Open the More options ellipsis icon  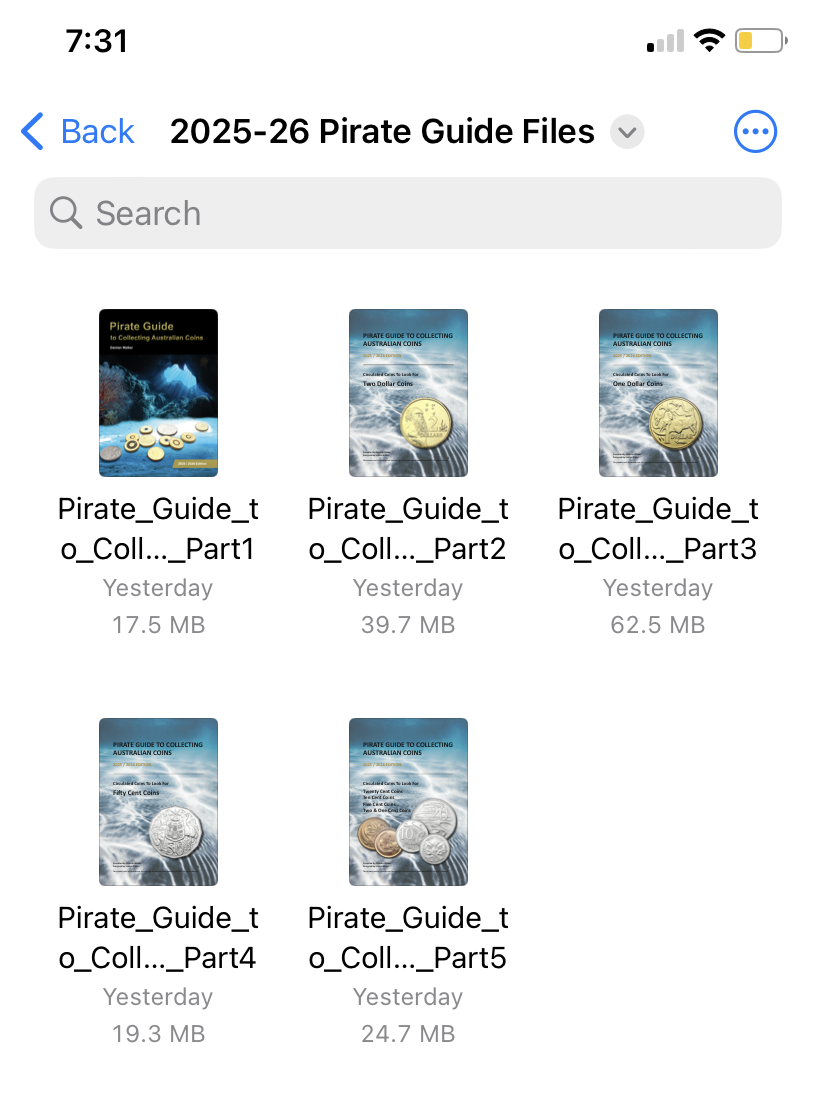tap(755, 131)
